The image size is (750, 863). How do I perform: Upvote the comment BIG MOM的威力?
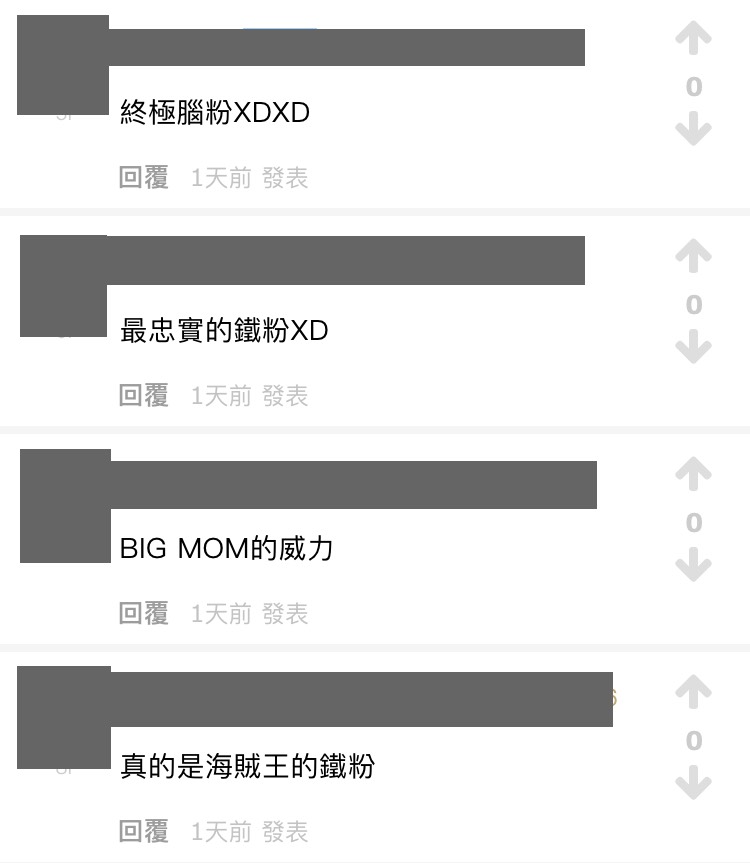pos(693,476)
